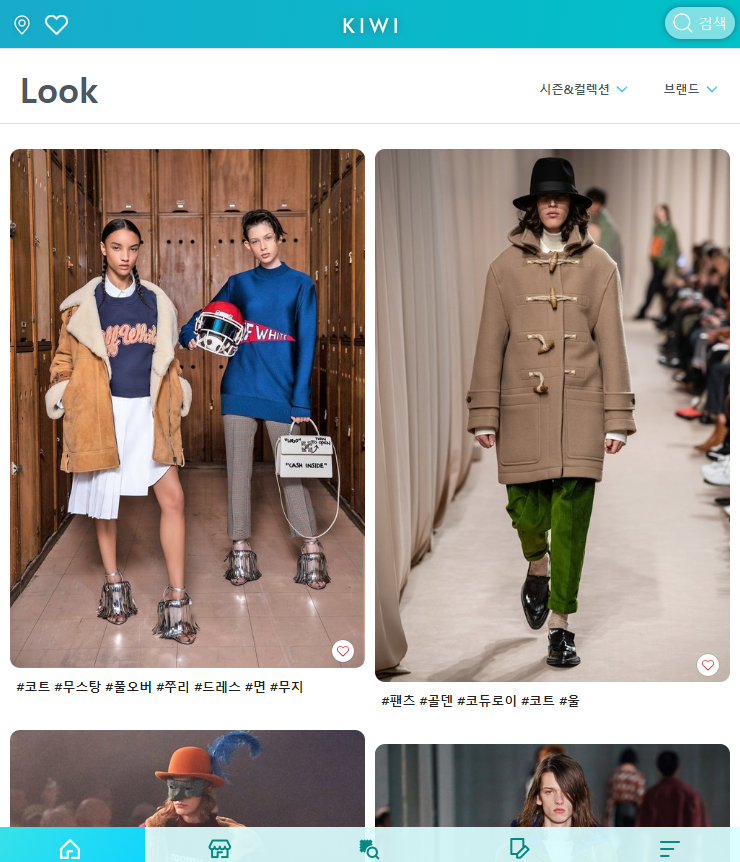Like the look tagged #팬츠 #골덴
740x862 pixels.
tap(708, 665)
